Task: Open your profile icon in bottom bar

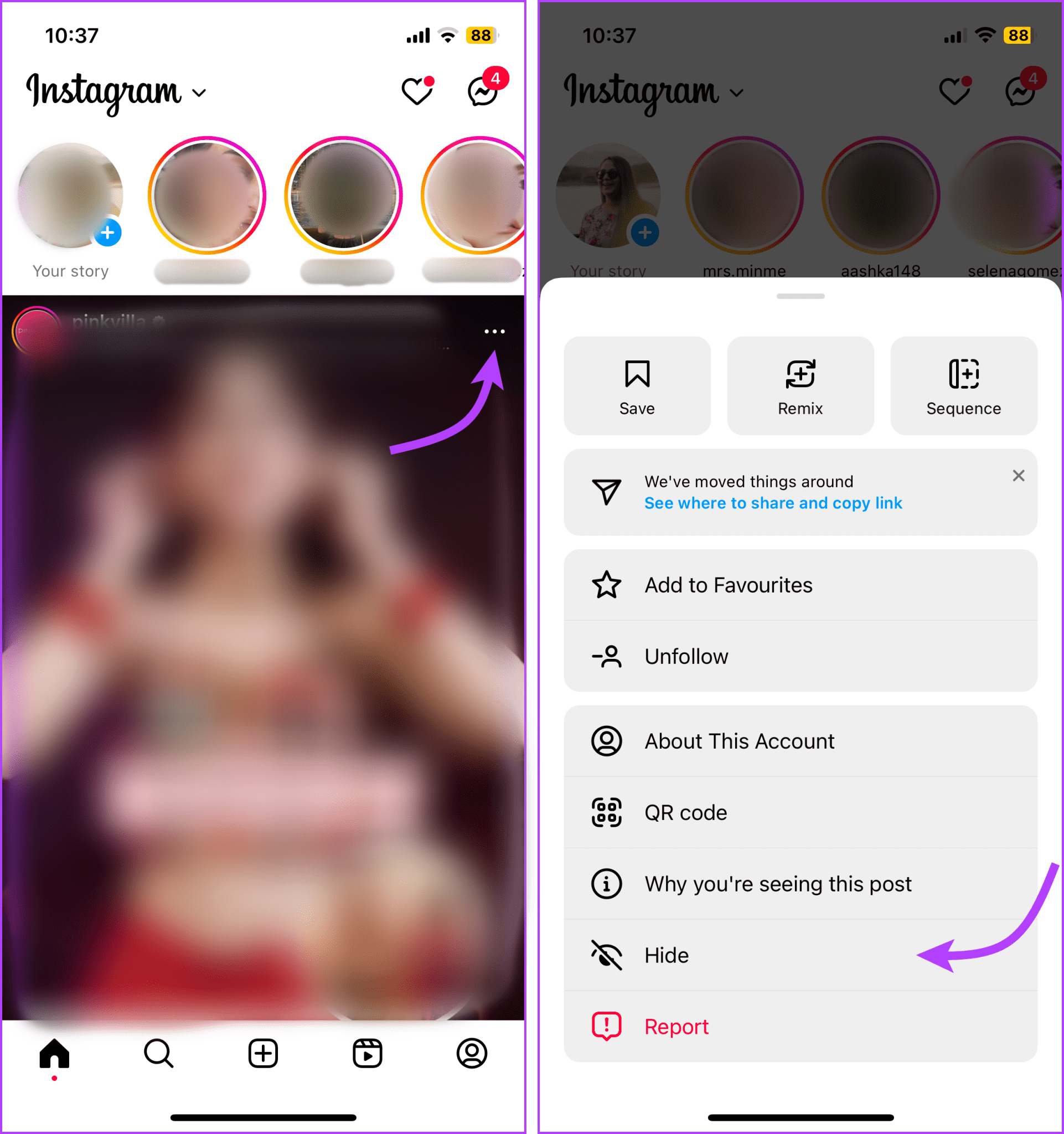Action: [x=471, y=1054]
